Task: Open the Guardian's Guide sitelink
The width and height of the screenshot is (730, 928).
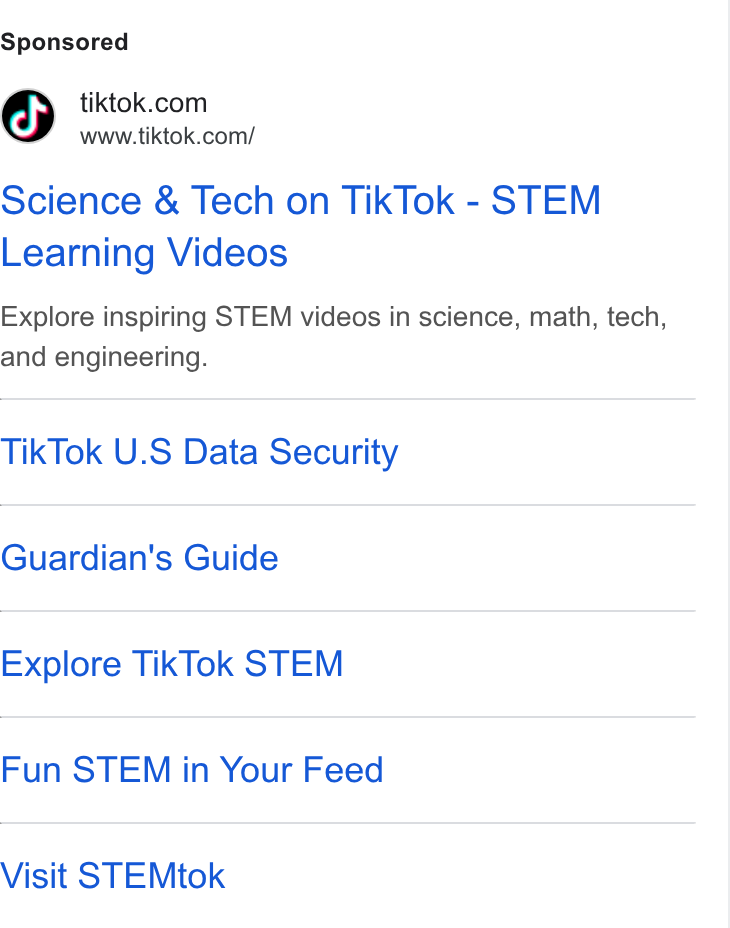Action: [x=139, y=558]
